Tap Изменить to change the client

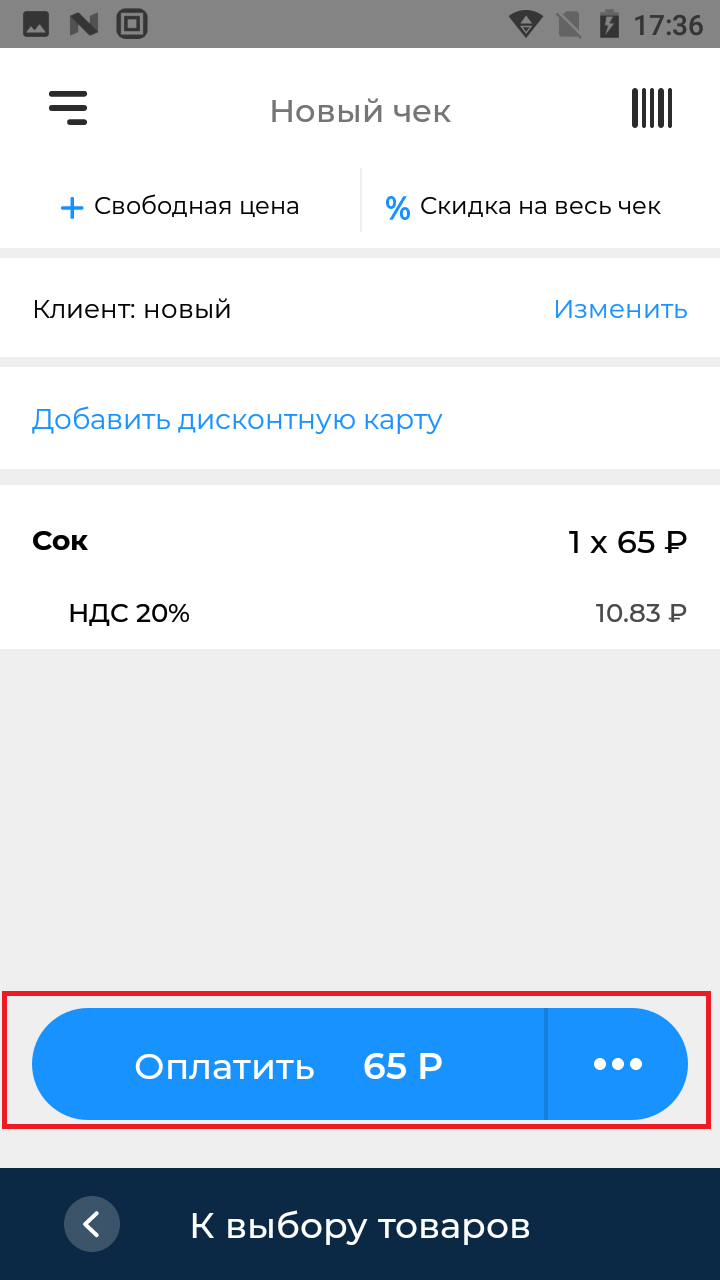pos(620,309)
